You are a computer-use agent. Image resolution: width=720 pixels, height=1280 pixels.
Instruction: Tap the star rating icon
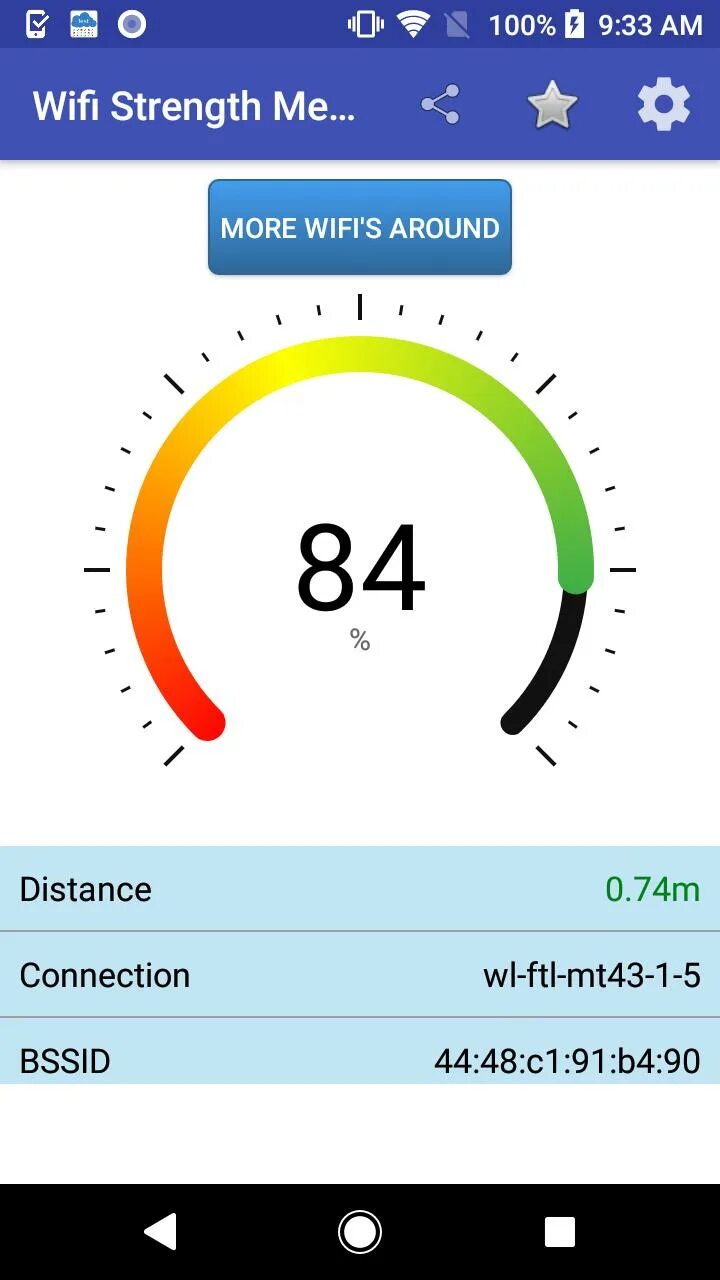[x=552, y=105]
